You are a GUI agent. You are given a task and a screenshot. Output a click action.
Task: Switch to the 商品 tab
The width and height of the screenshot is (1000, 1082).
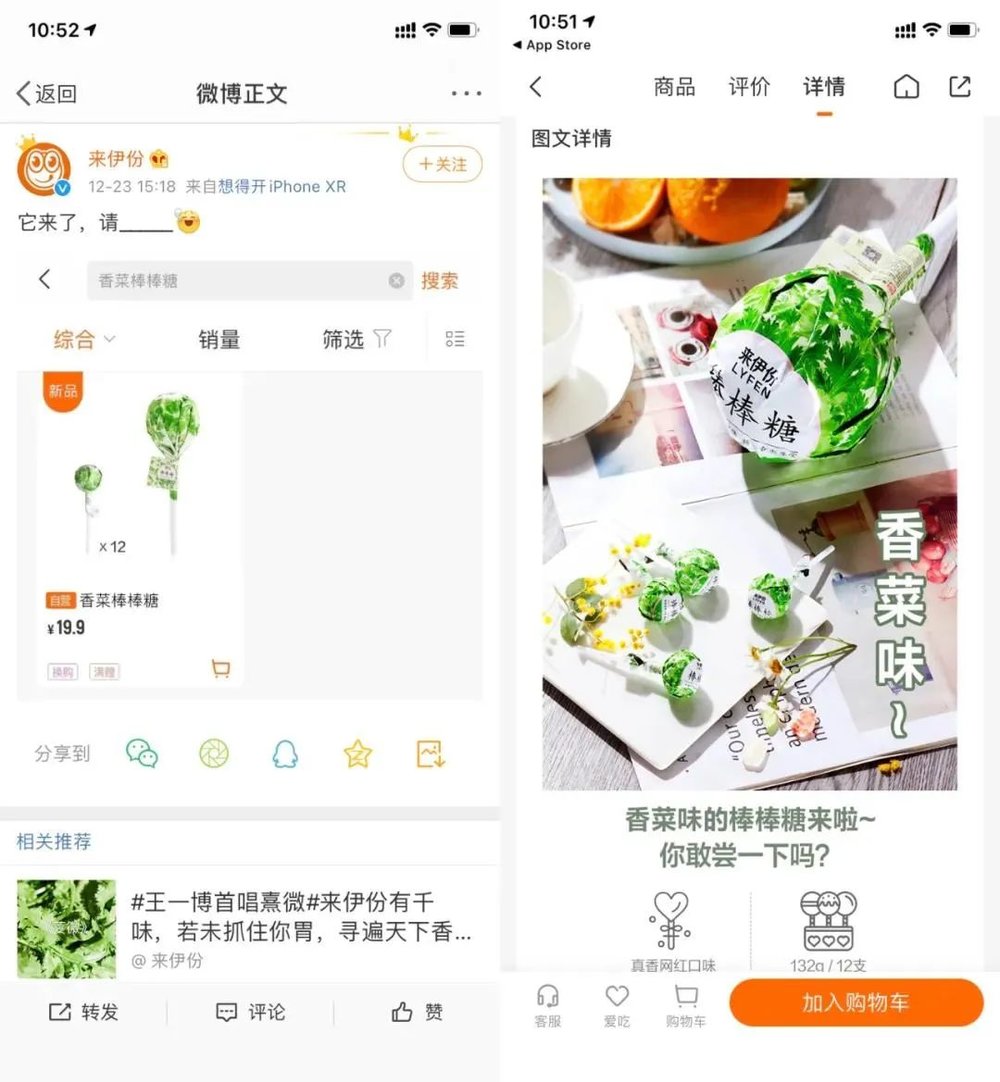(x=674, y=87)
